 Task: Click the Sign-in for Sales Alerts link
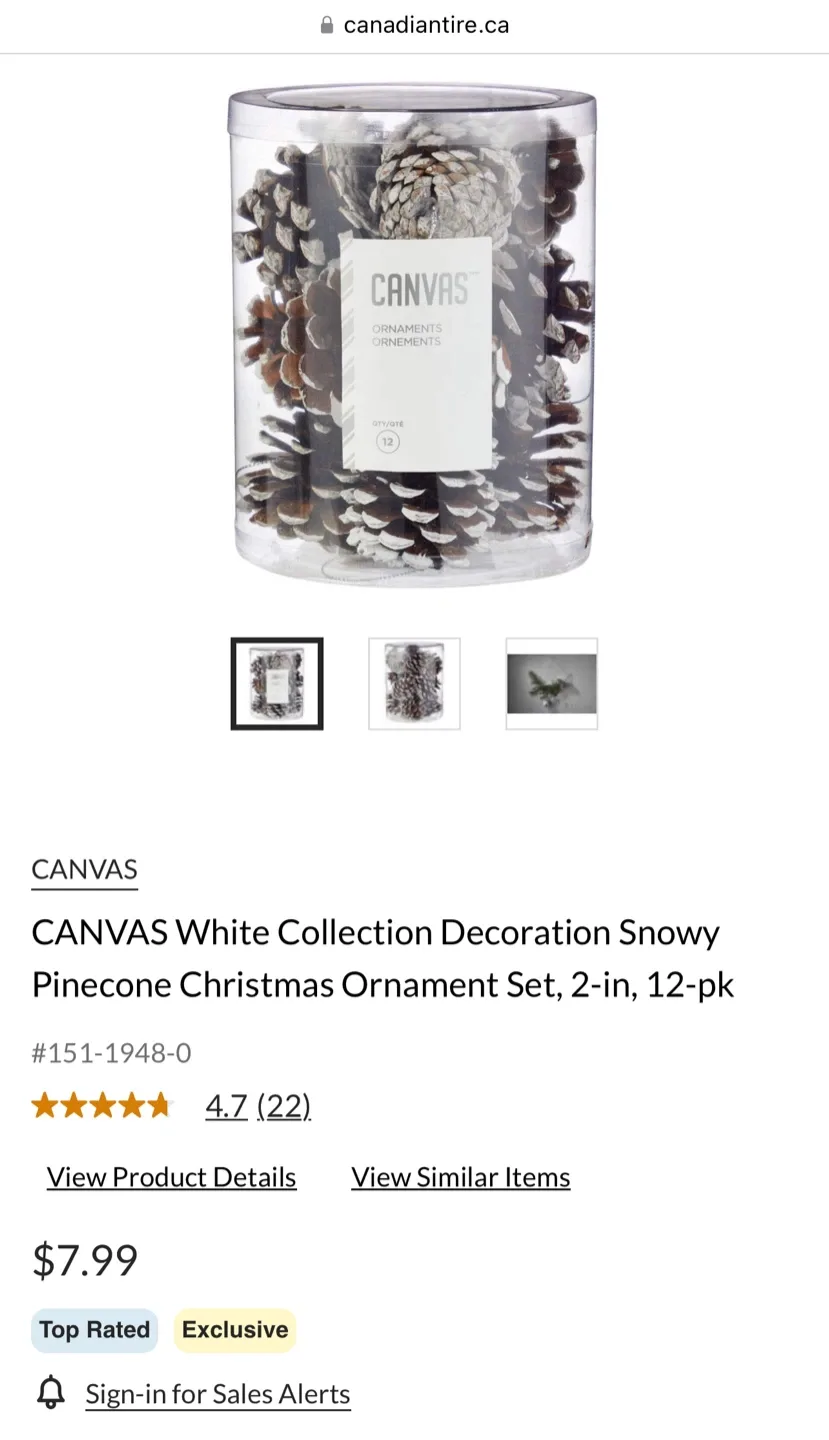point(217,1393)
